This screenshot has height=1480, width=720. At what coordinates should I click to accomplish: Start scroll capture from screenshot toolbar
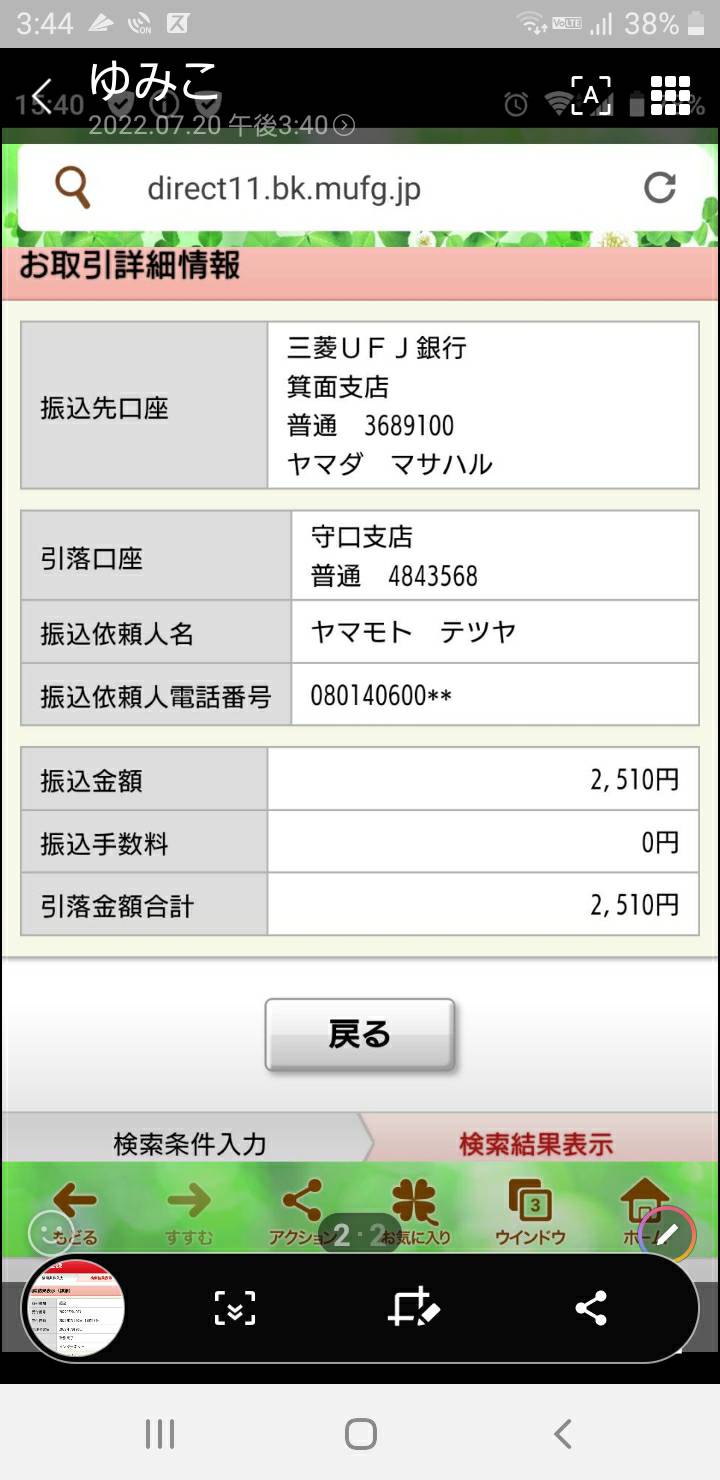[x=235, y=1308]
